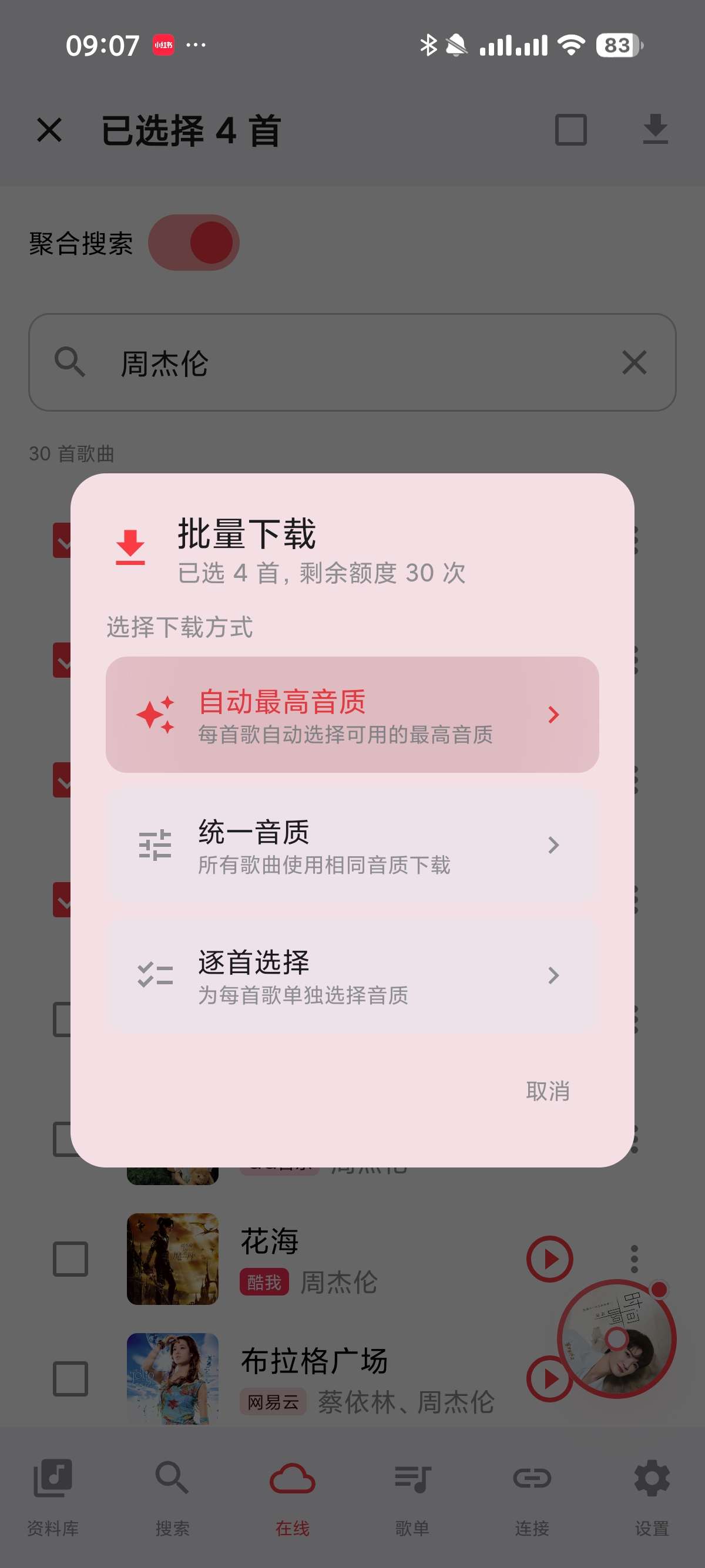705x1568 pixels.
Task: Check the checkbox next to 布拉格广场
Action: (70, 1379)
